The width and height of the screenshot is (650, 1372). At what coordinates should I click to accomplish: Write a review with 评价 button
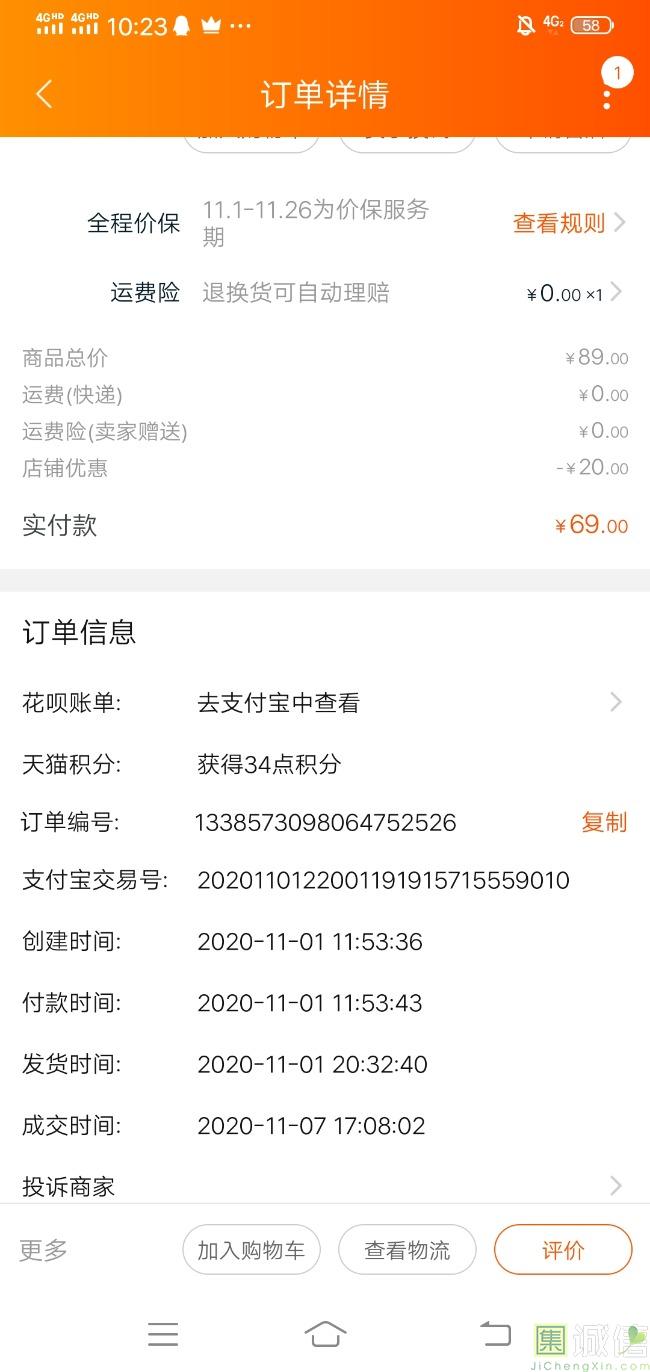tap(563, 1250)
